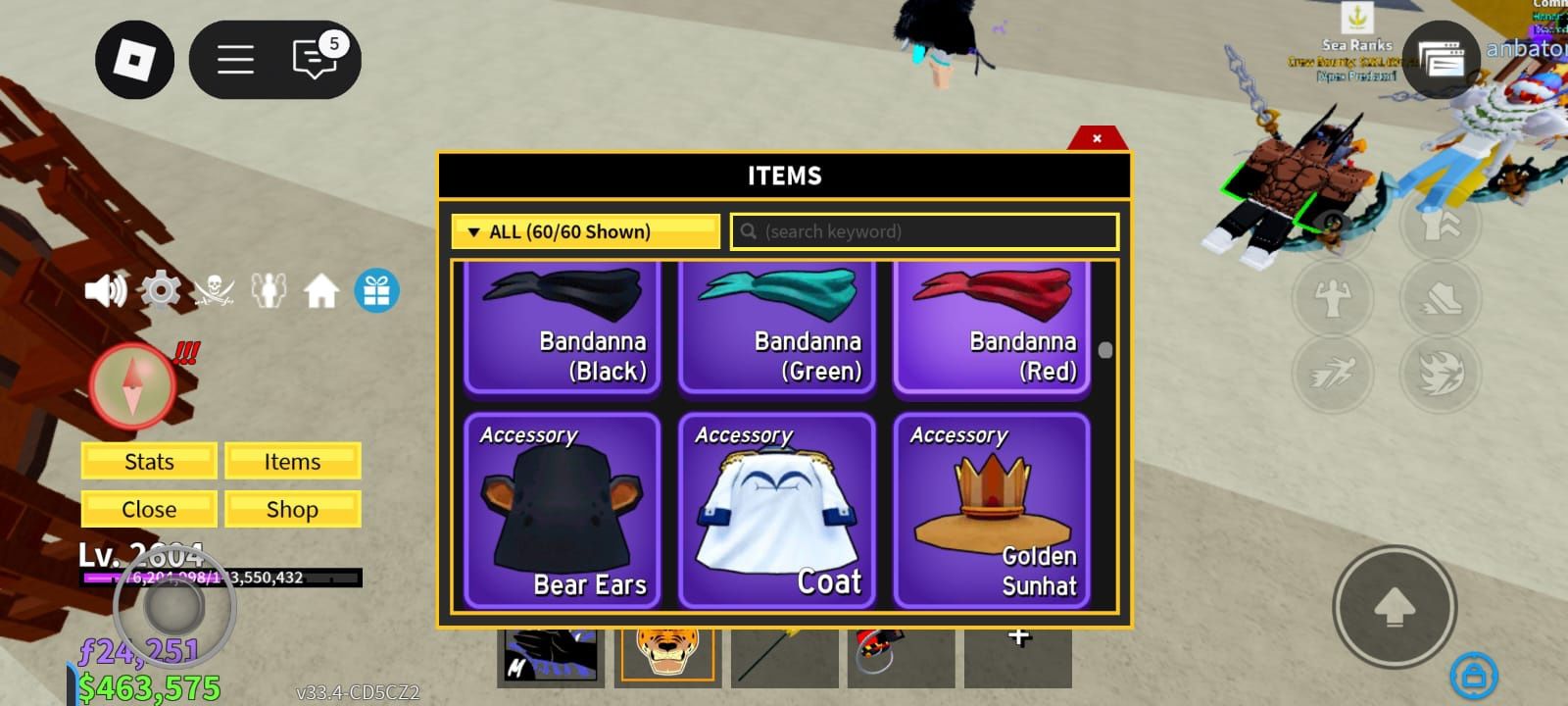Select the Bandanna (Red) item
The height and width of the screenshot is (706, 1568).
click(992, 328)
